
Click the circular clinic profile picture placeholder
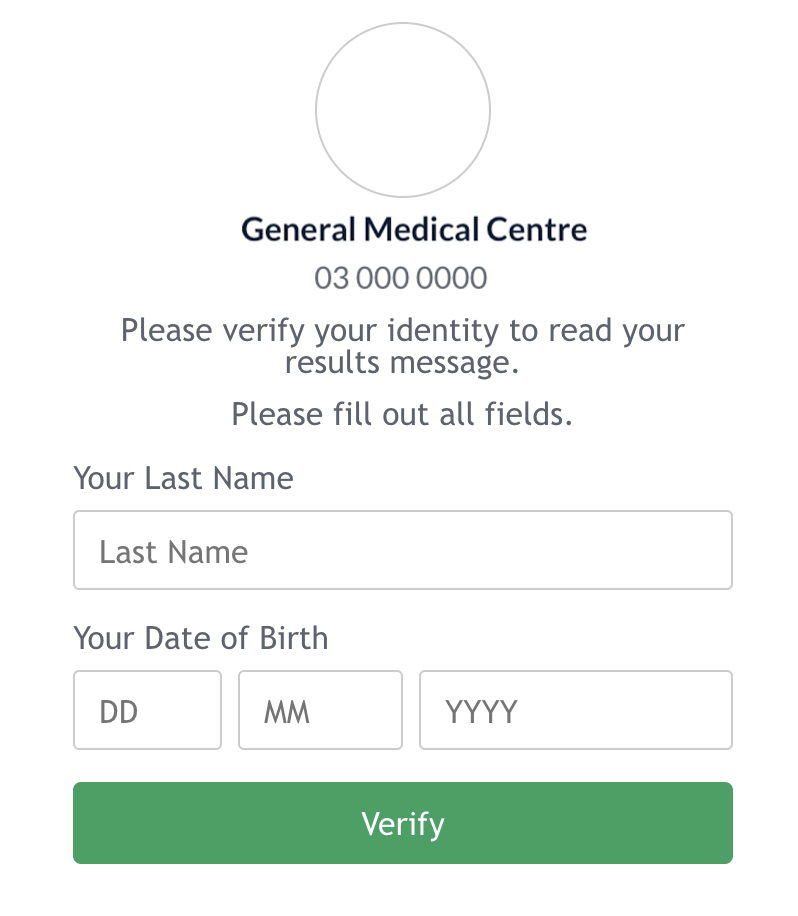[402, 109]
